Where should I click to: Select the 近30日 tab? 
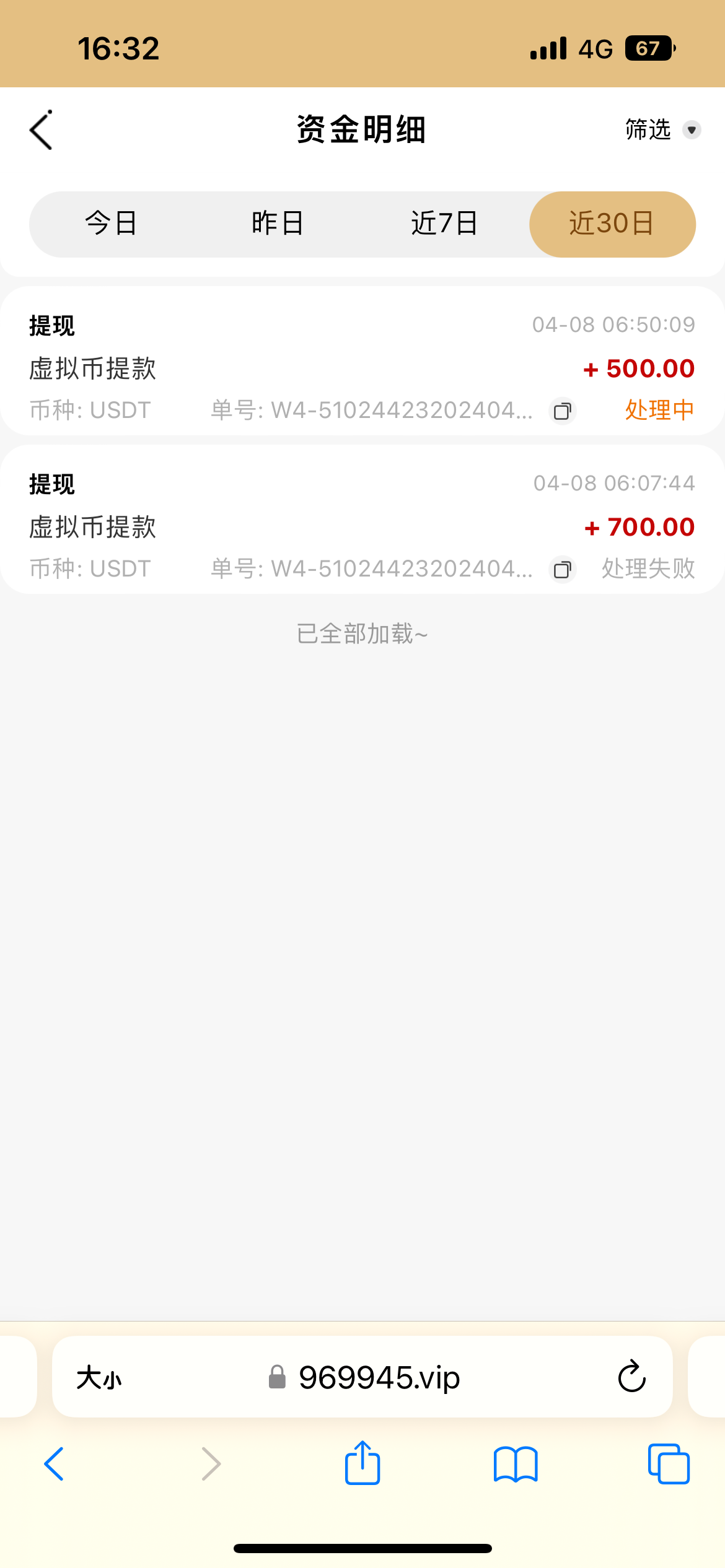tap(611, 224)
